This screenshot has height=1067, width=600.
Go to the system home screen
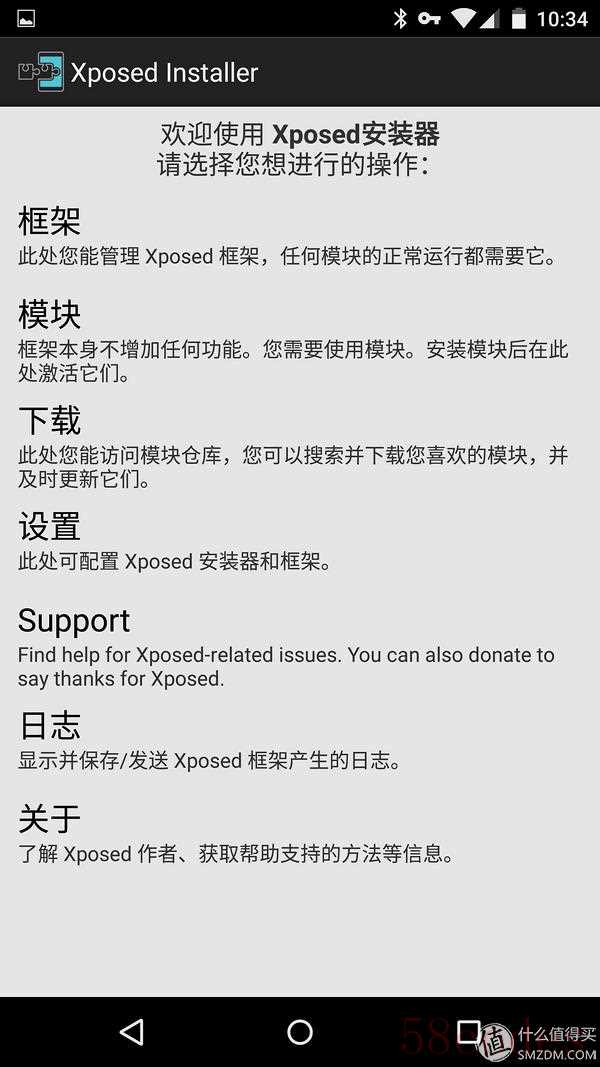click(300, 1032)
